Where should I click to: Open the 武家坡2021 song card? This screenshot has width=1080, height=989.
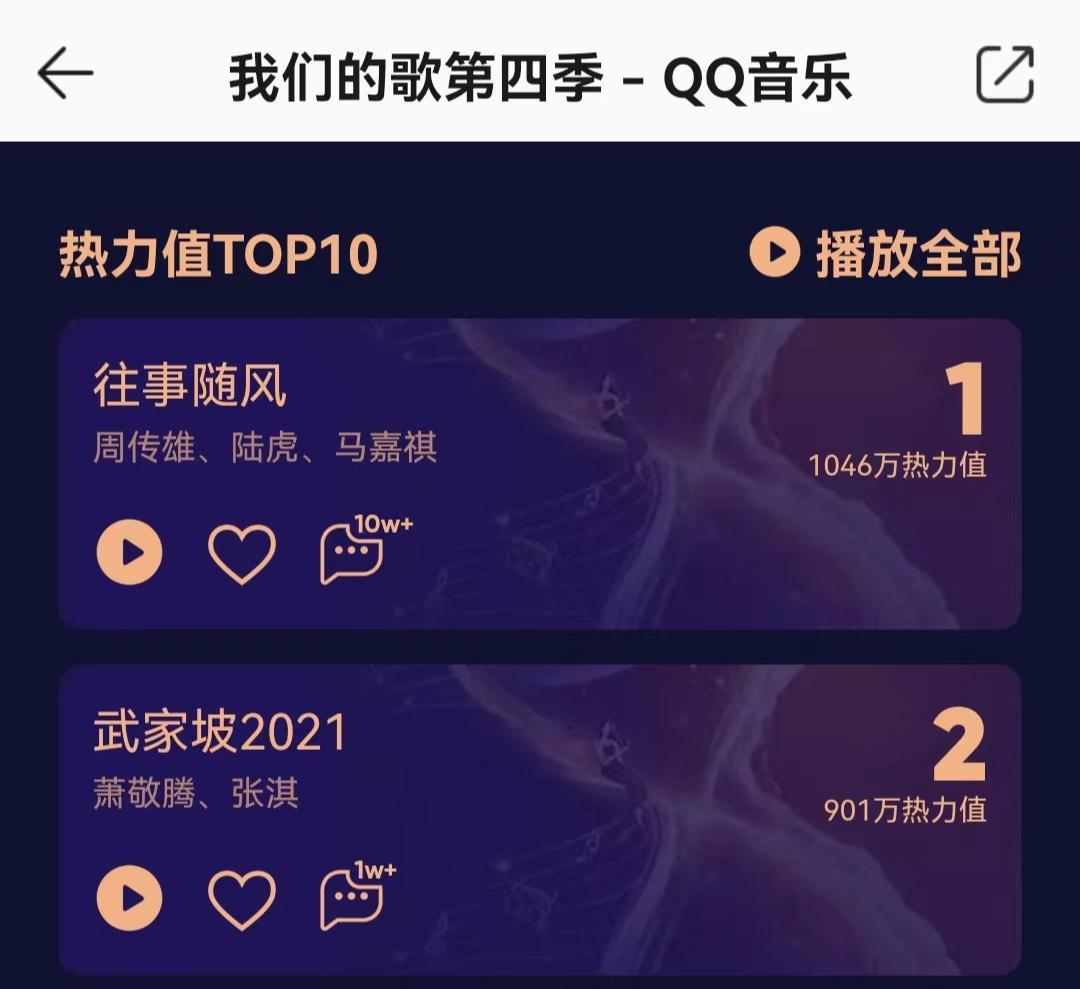coord(540,820)
